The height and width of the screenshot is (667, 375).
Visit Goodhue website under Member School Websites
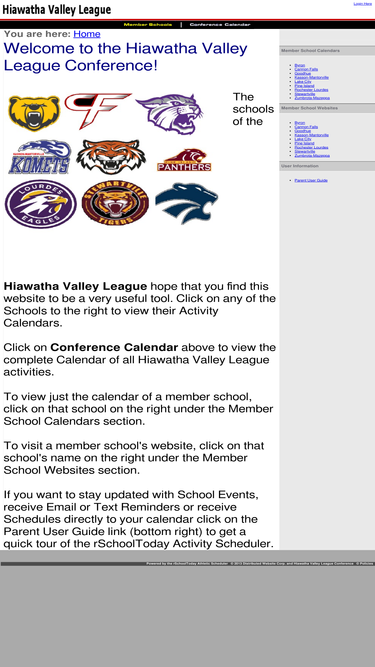click(302, 131)
